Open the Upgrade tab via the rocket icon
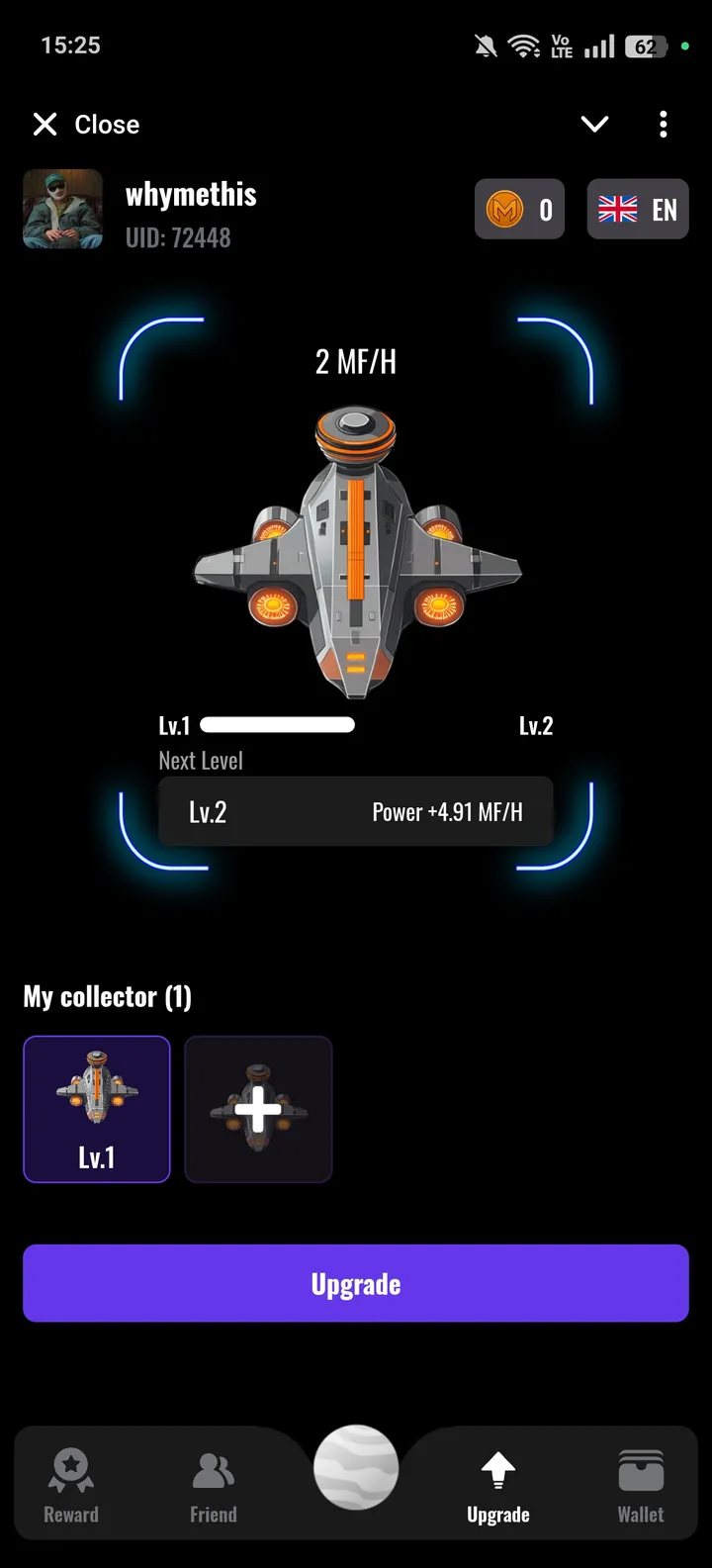The height and width of the screenshot is (1568, 712). tap(497, 1472)
